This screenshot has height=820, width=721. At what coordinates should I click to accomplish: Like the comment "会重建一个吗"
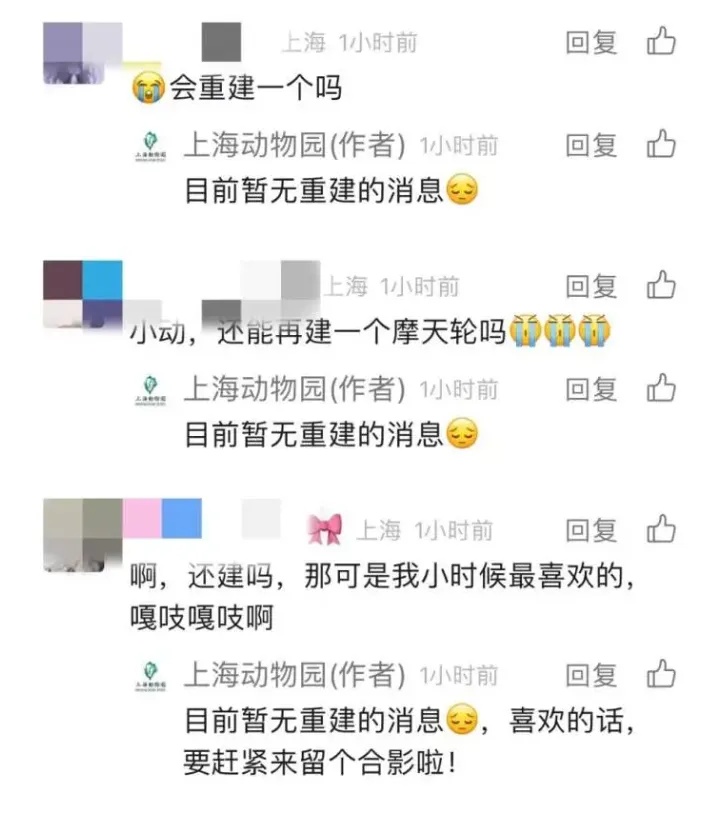pyautogui.click(x=661, y=41)
